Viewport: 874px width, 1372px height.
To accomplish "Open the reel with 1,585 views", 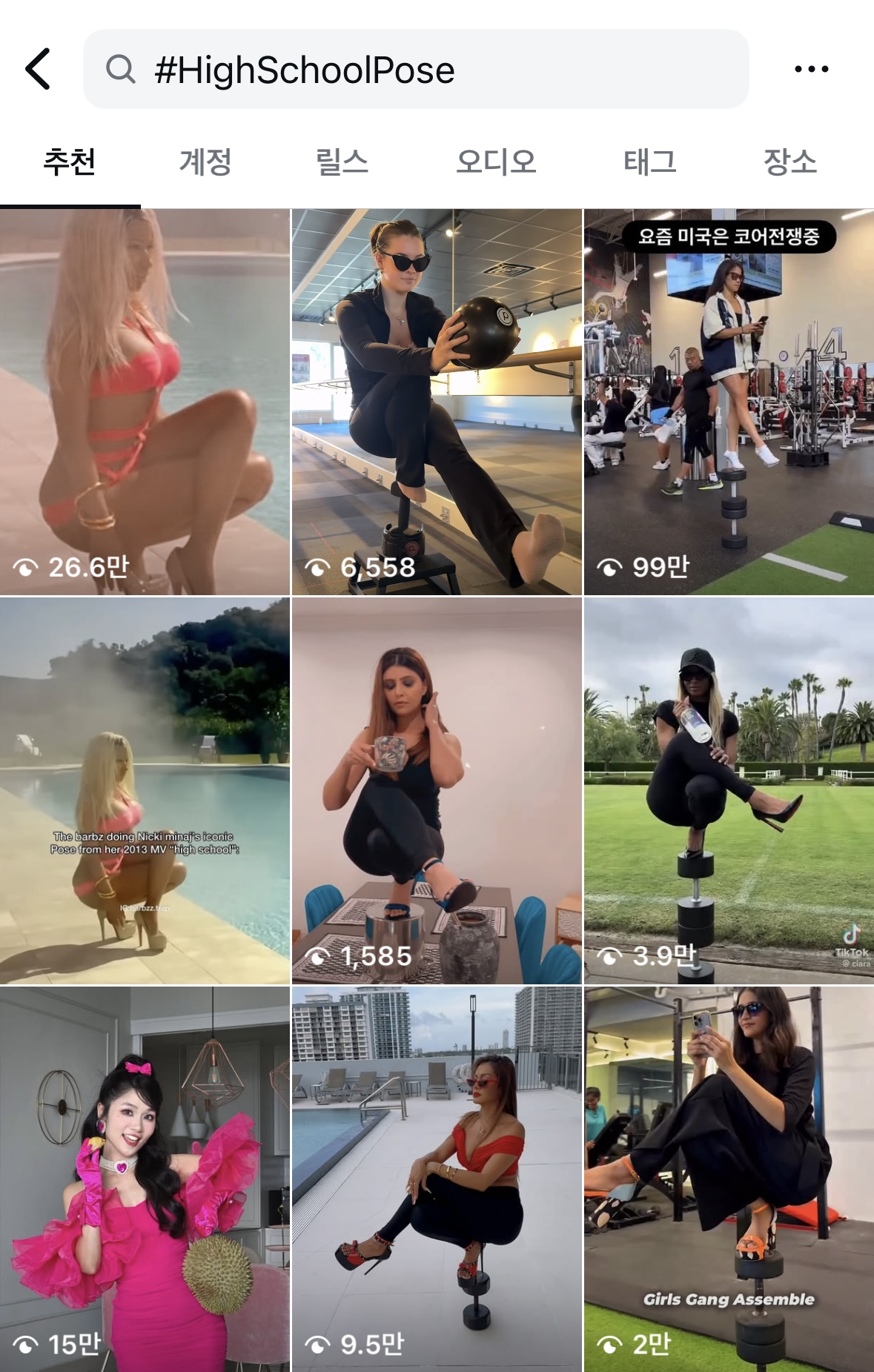I will pyautogui.click(x=437, y=790).
